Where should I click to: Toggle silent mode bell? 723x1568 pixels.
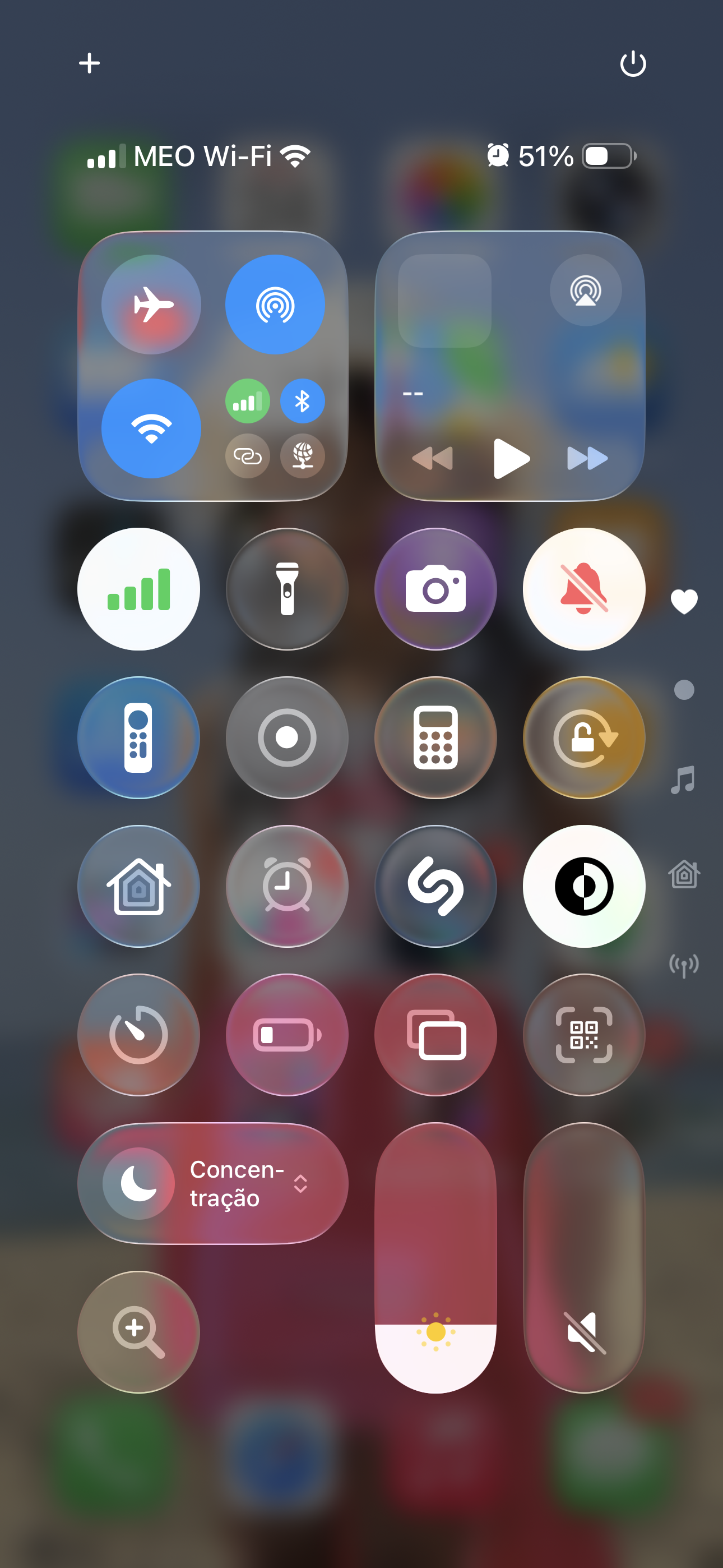(583, 589)
